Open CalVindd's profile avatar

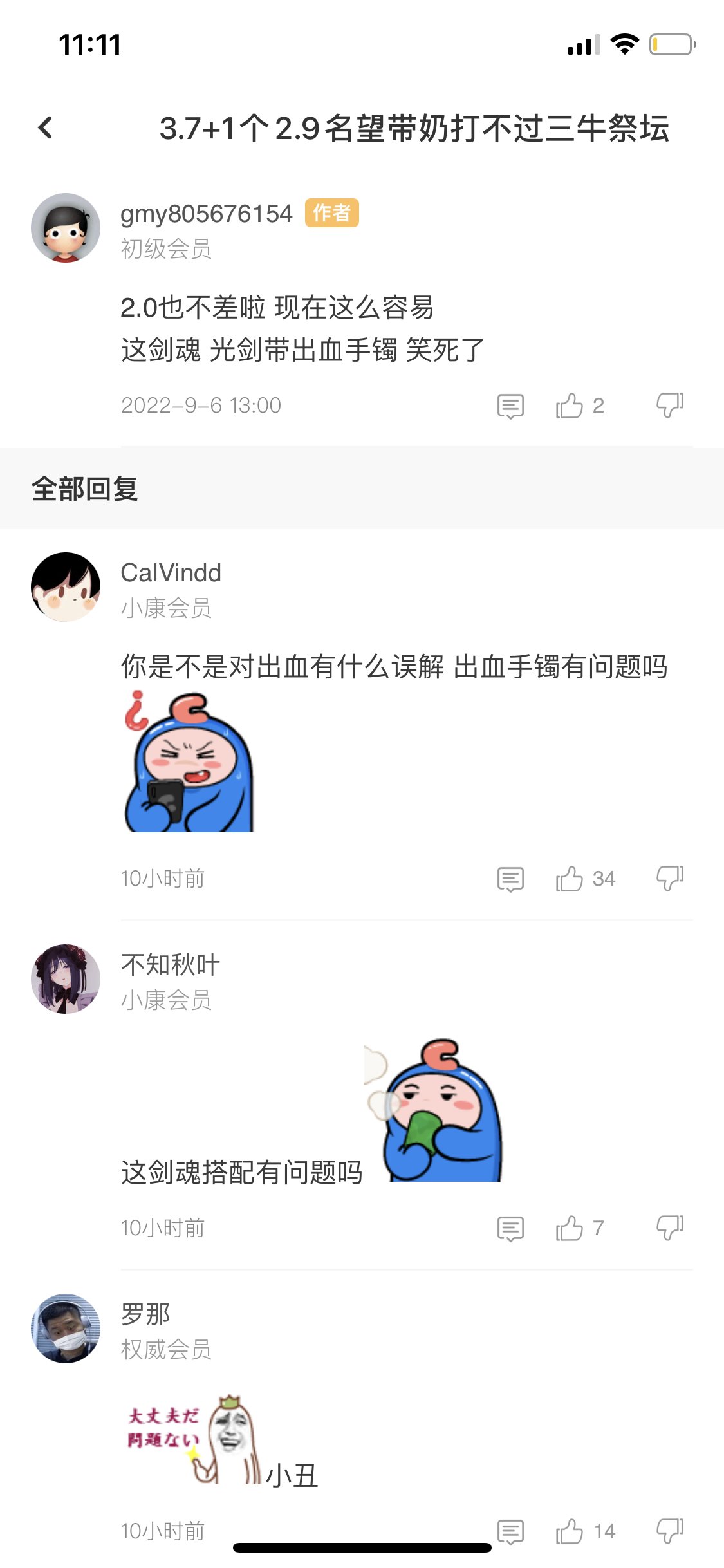66,586
